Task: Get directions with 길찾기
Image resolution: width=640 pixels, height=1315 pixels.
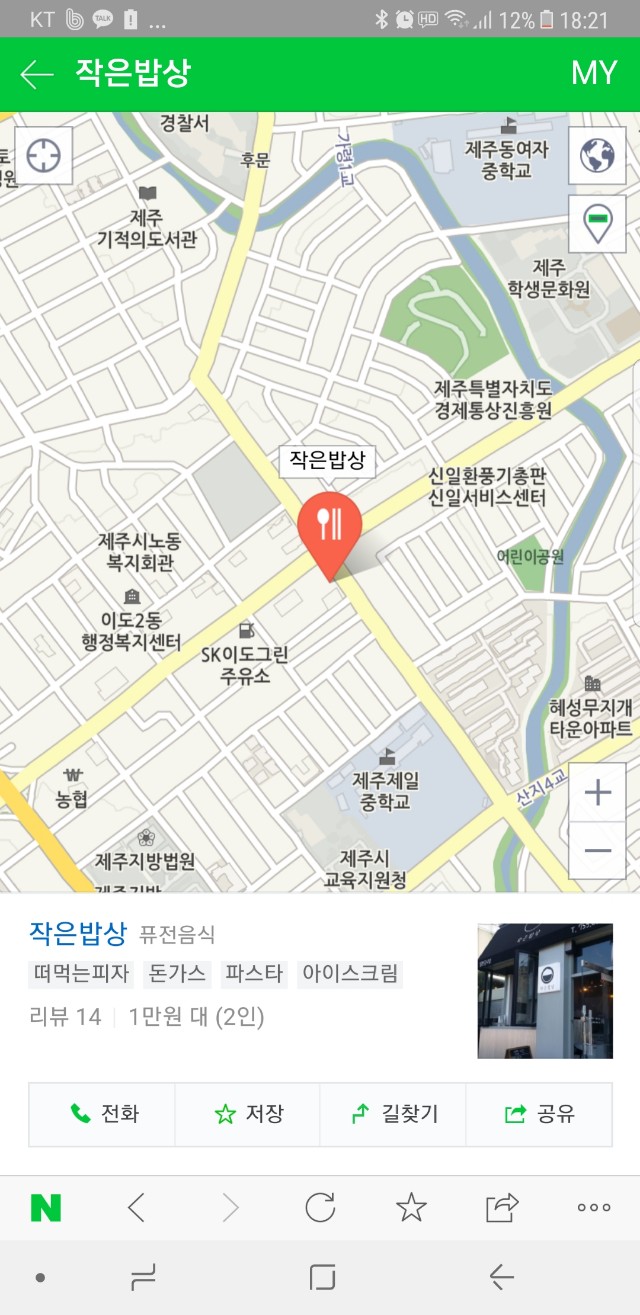Action: click(394, 1114)
